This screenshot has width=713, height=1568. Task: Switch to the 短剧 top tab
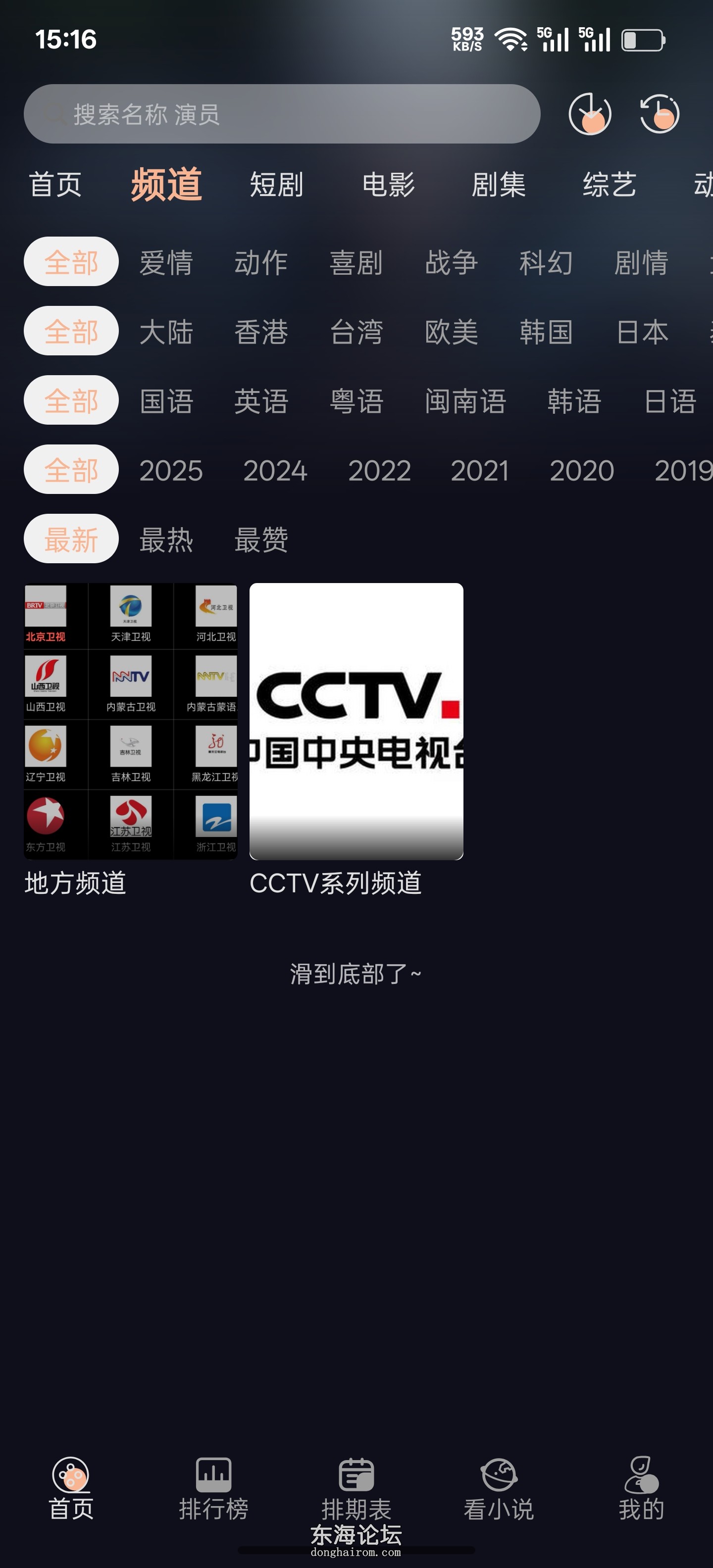[276, 185]
